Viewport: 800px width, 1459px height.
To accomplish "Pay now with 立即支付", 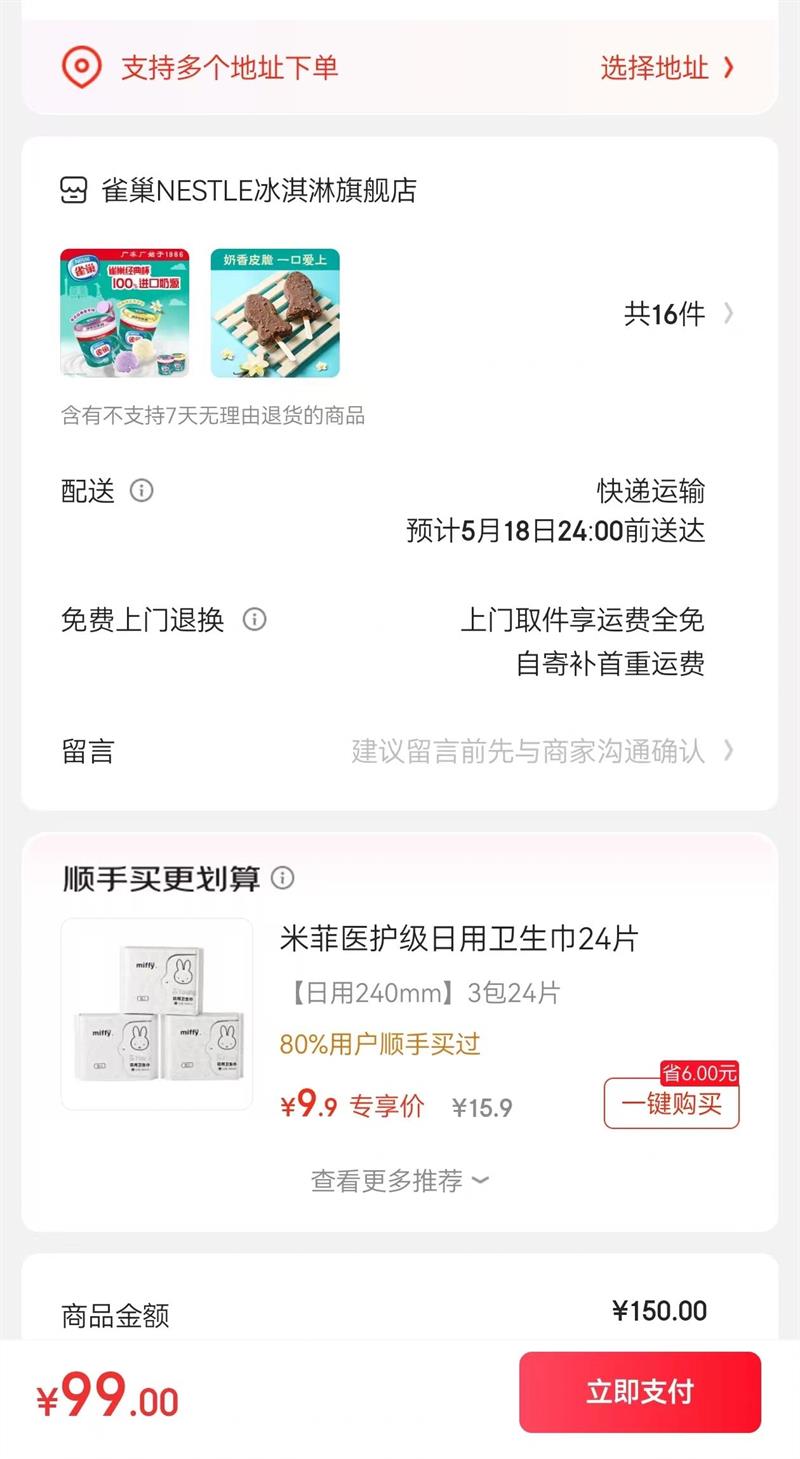I will coord(640,1392).
